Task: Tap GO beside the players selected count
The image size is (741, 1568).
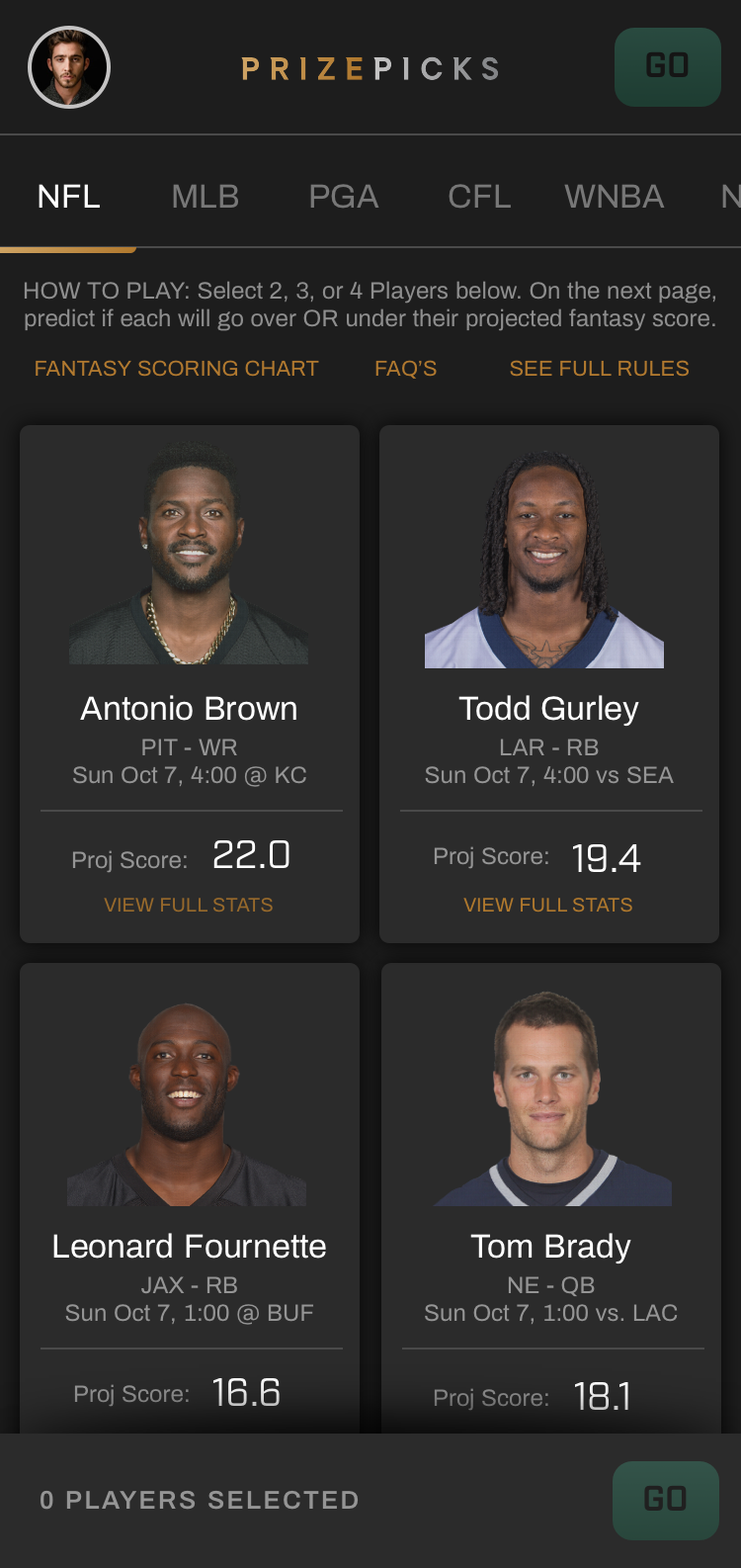Action: 665,1500
